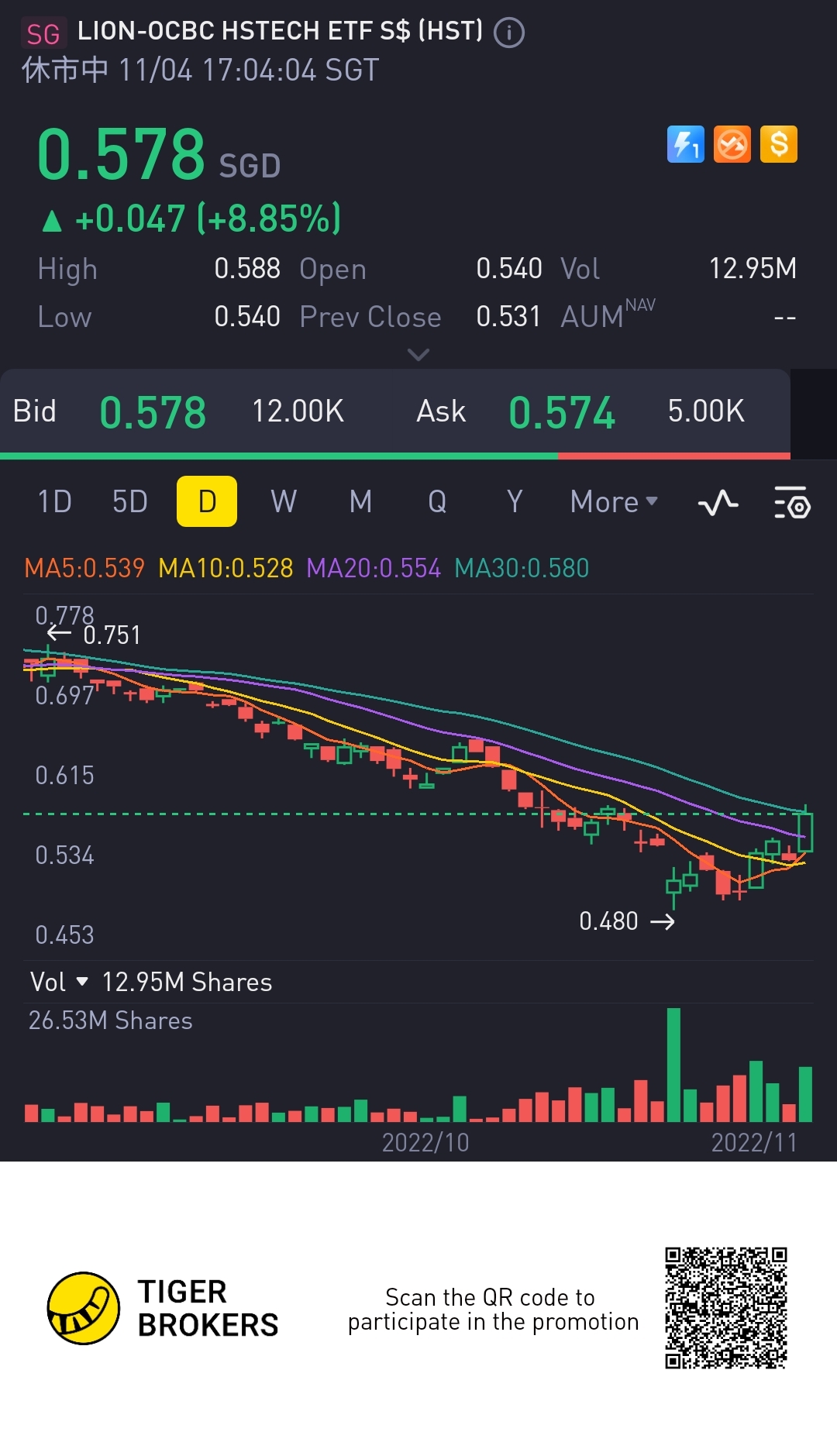
Task: Tap the yellow dollar badge icon
Action: tap(779, 144)
